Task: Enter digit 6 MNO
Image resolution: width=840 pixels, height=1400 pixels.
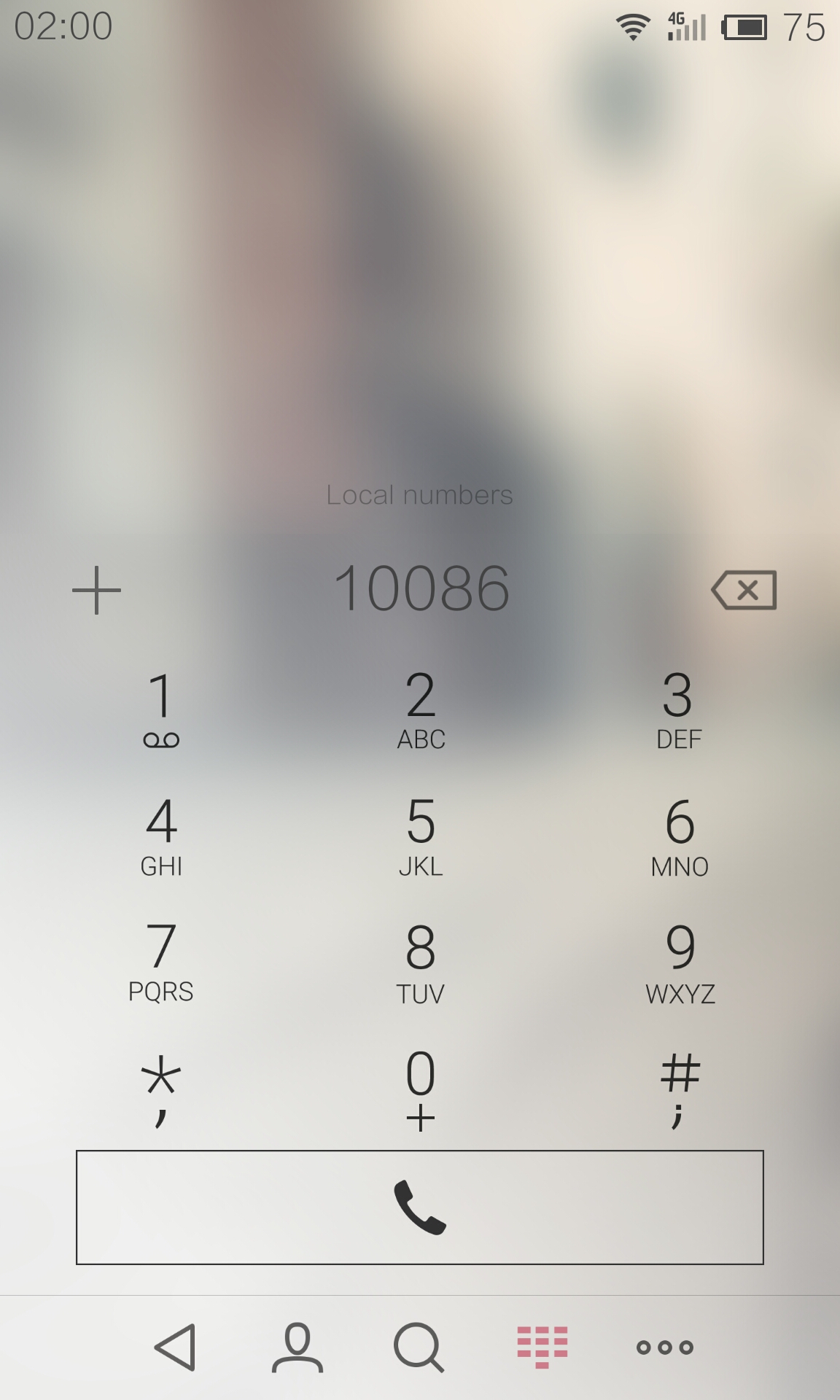Action: pyautogui.click(x=680, y=836)
